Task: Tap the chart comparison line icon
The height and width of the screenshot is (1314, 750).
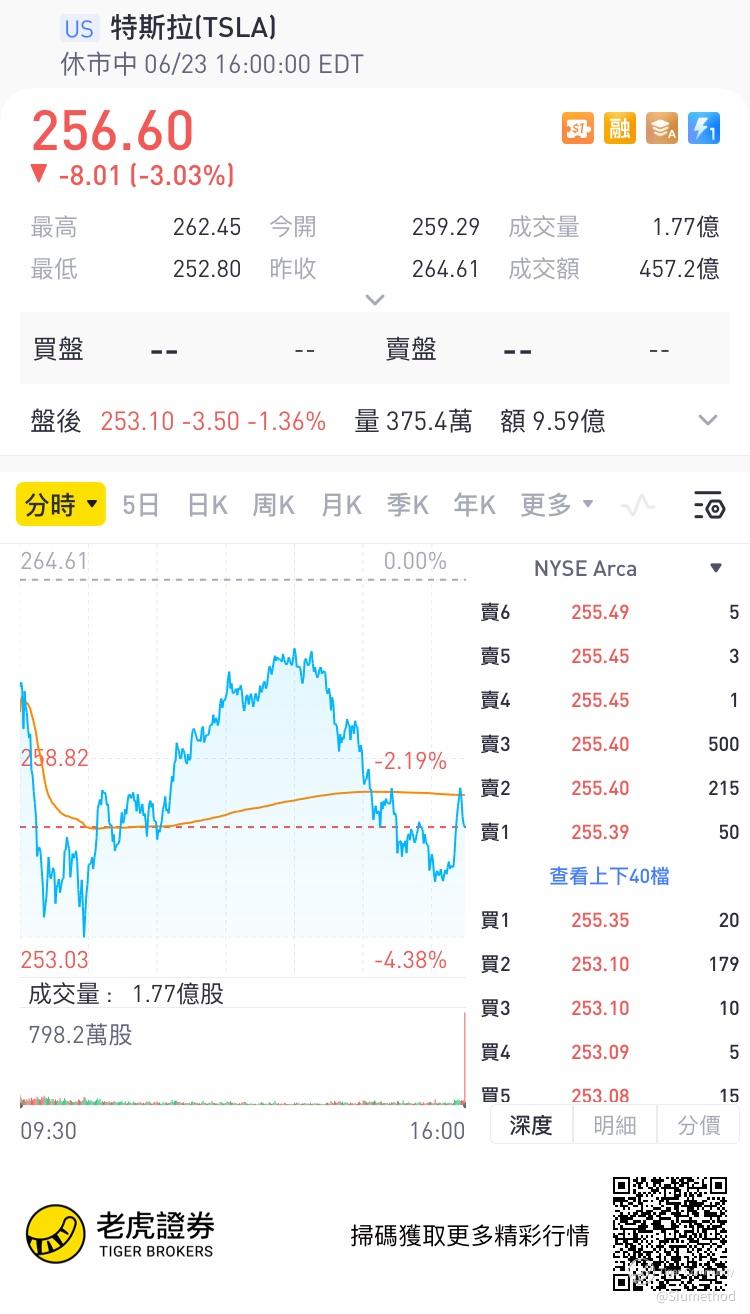Action: [637, 505]
